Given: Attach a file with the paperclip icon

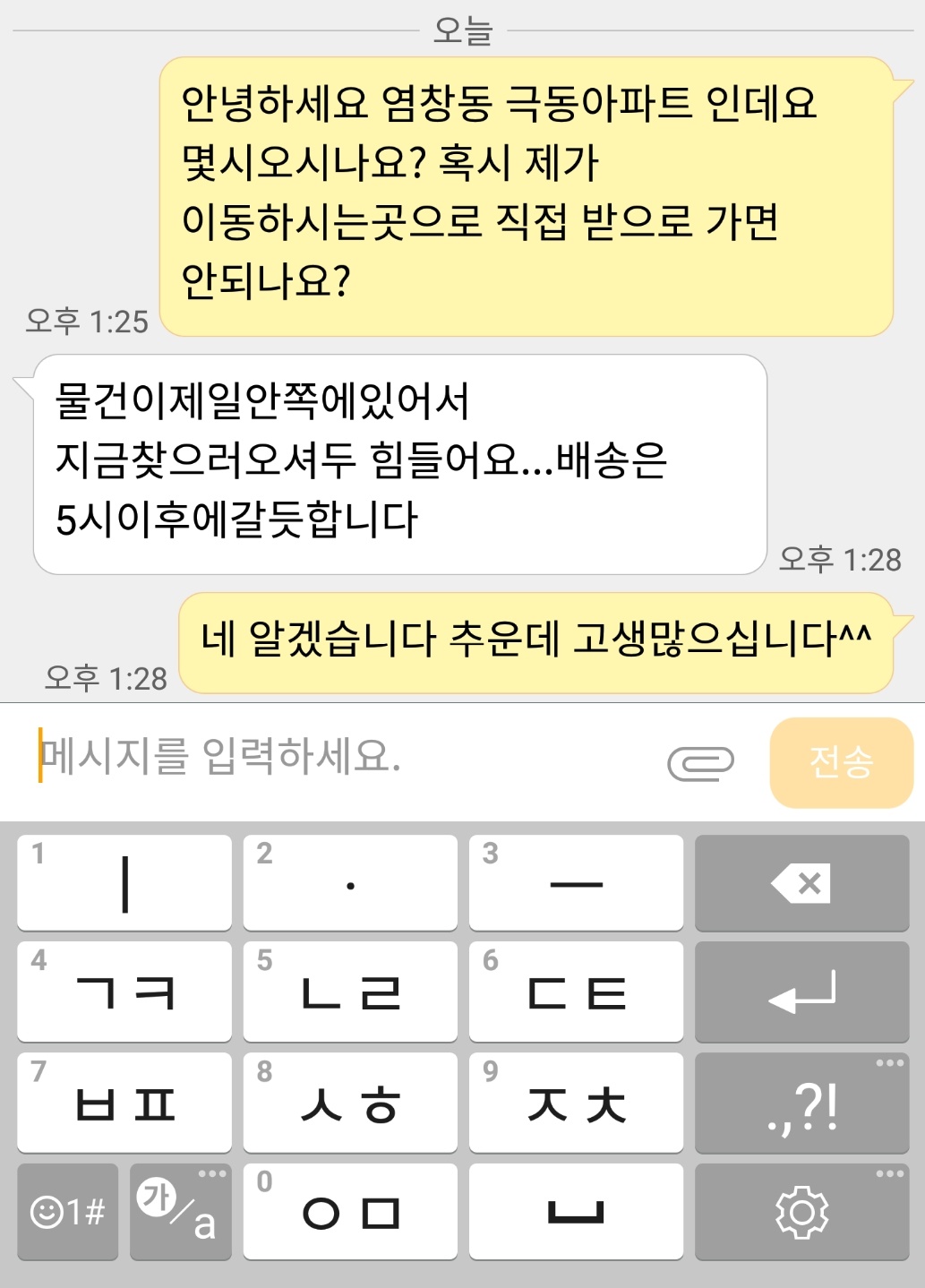Looking at the screenshot, I should 700,762.
